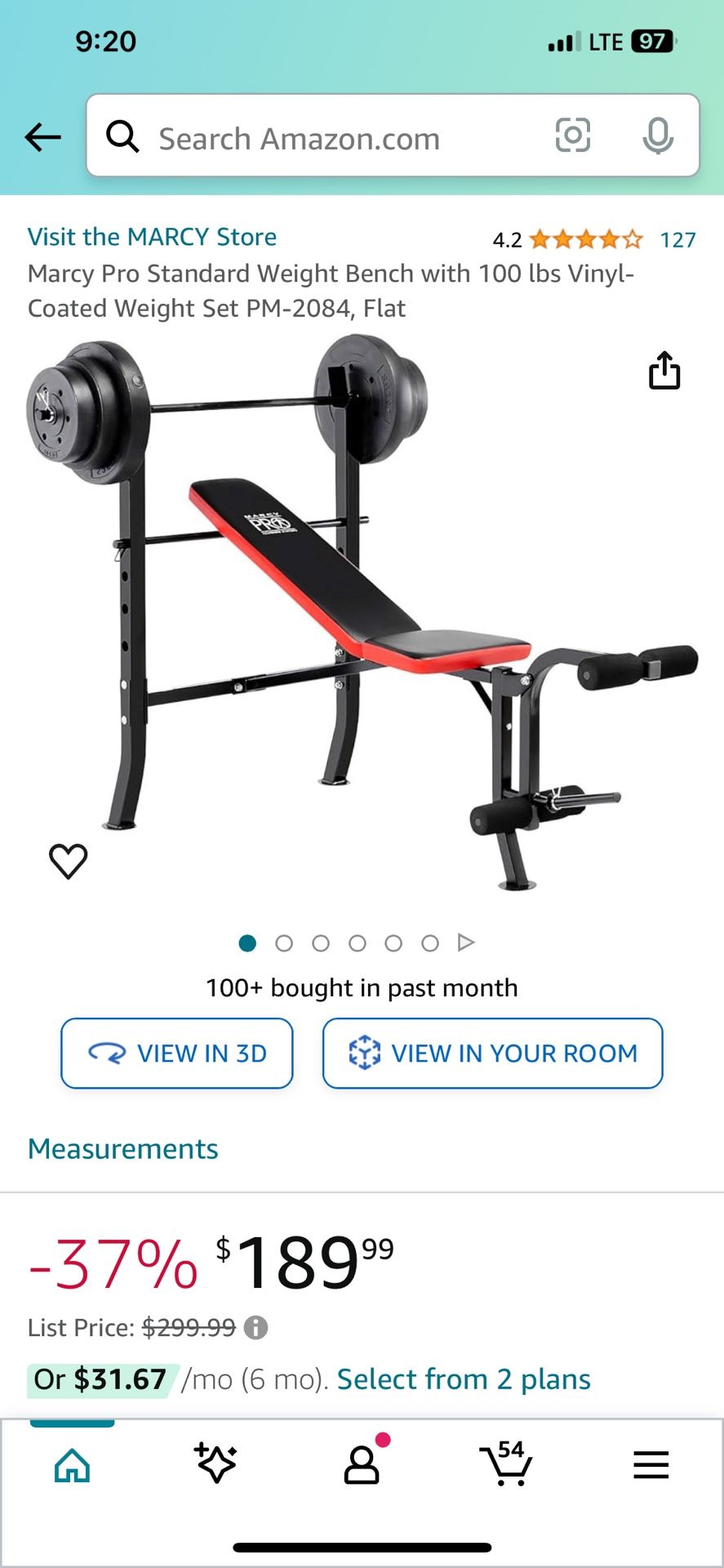Image resolution: width=724 pixels, height=1568 pixels.
Task: Go back using the arrow icon
Action: [x=43, y=137]
